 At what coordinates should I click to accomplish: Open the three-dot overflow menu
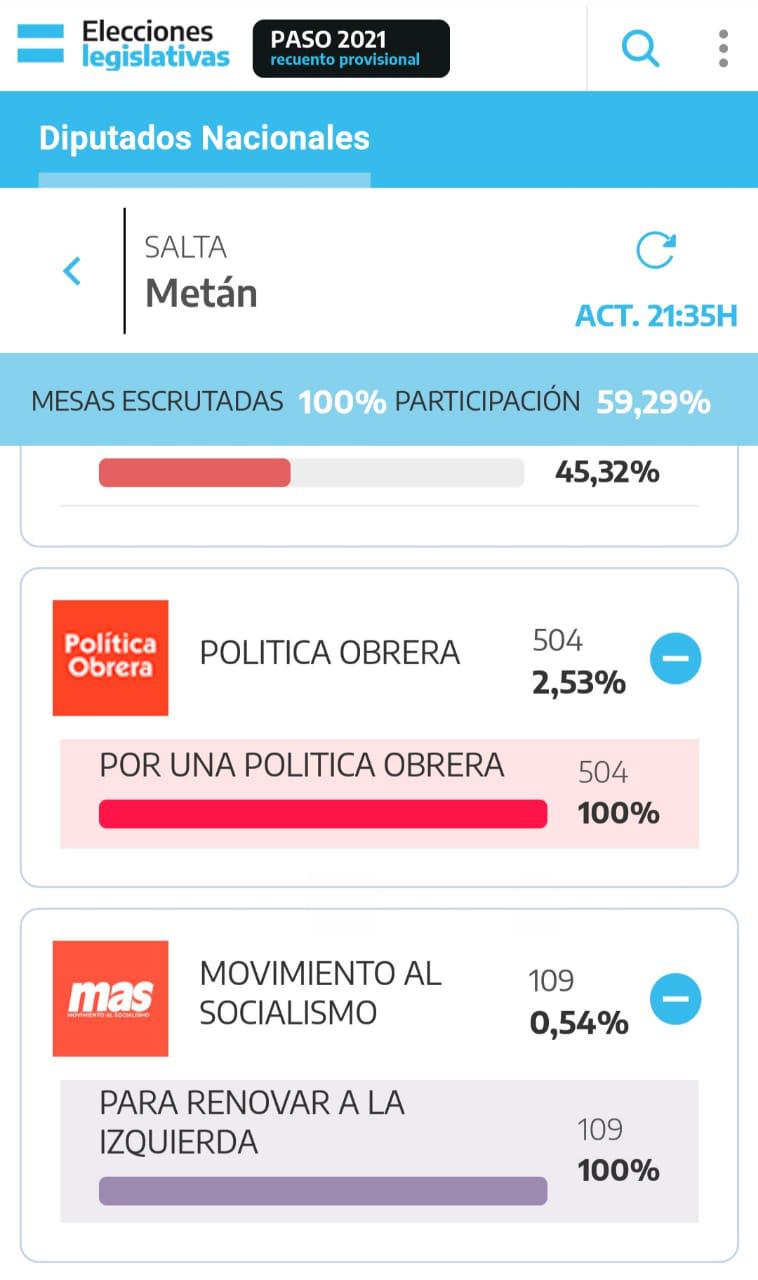point(723,48)
